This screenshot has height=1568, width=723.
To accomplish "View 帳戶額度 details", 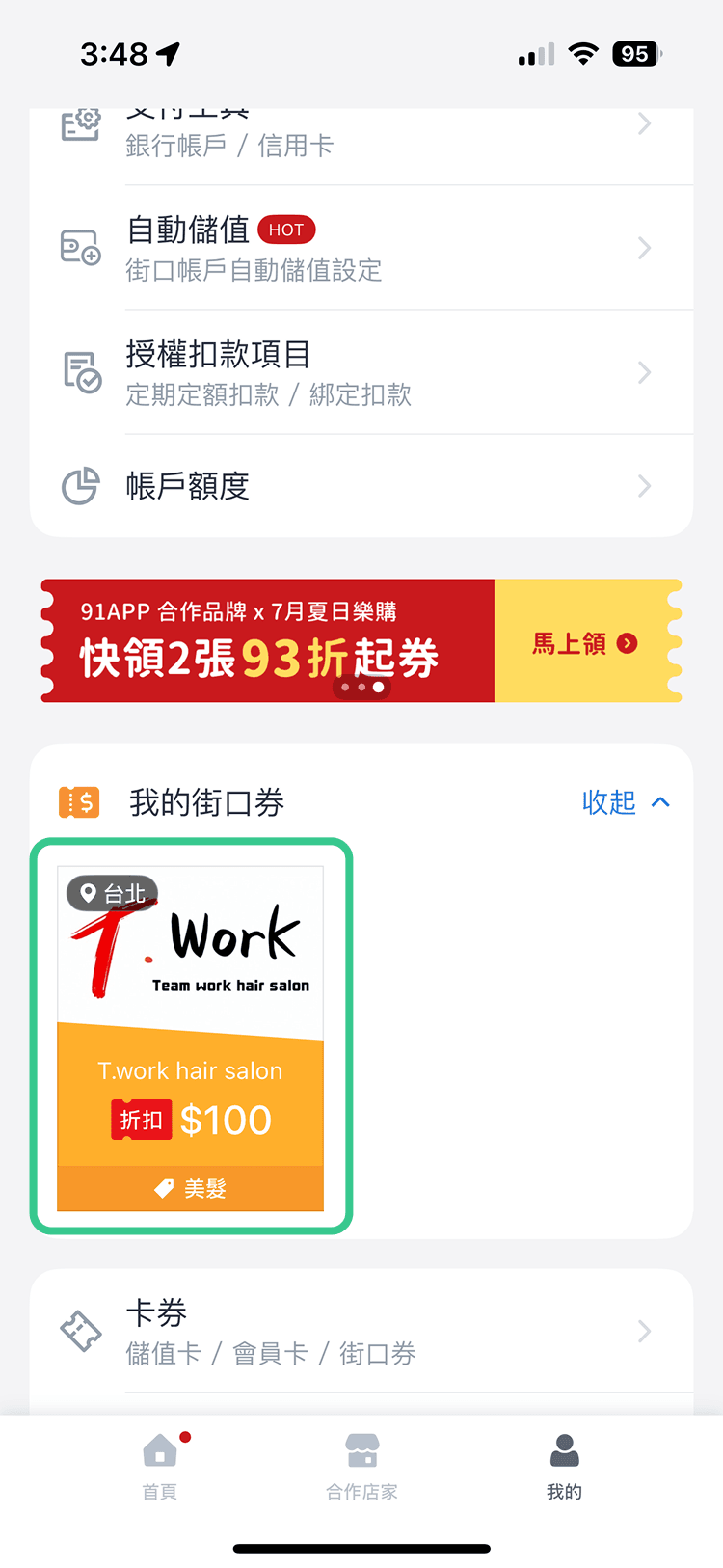I will 361,486.
